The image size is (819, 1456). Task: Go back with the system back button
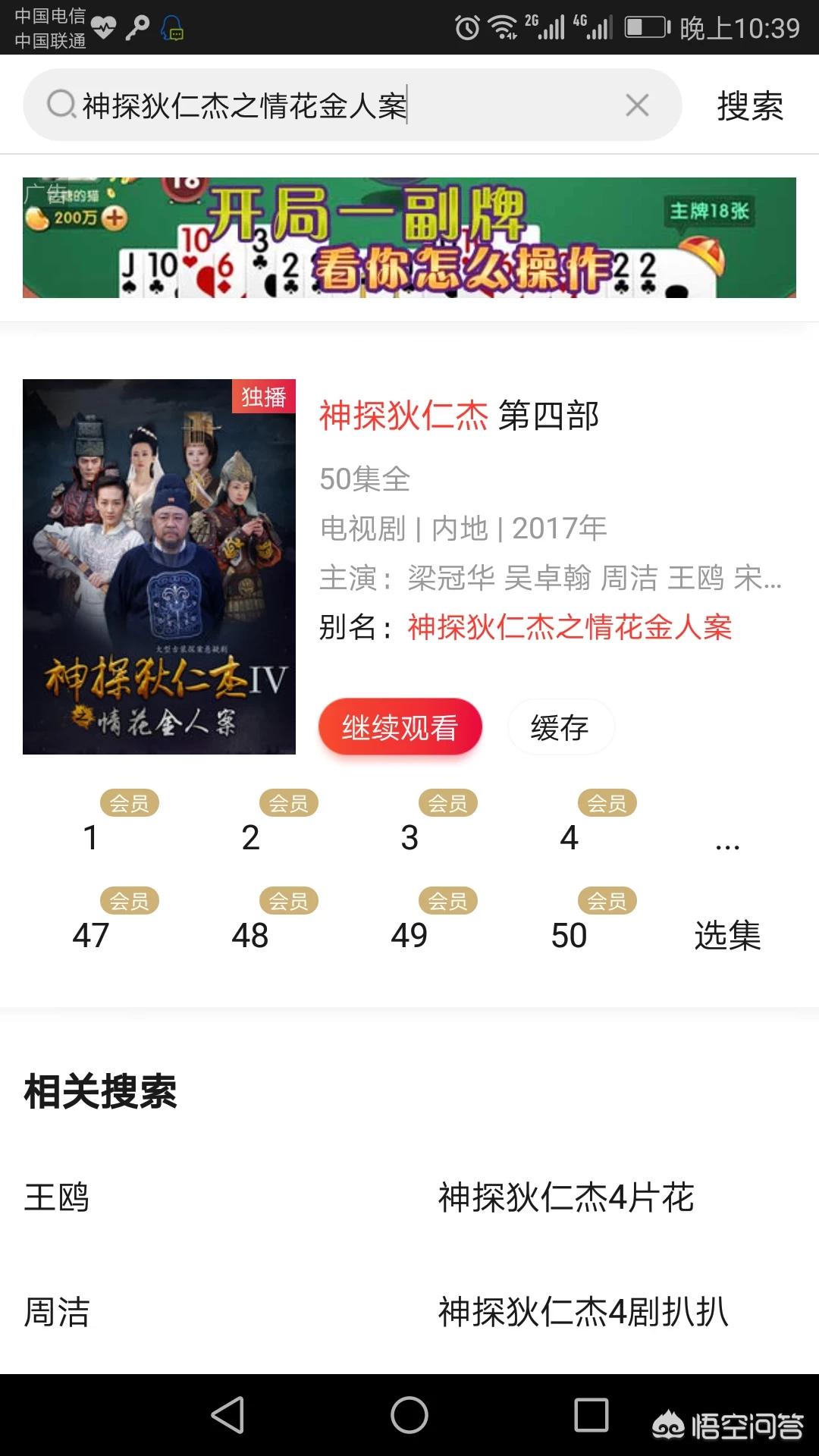(227, 1415)
